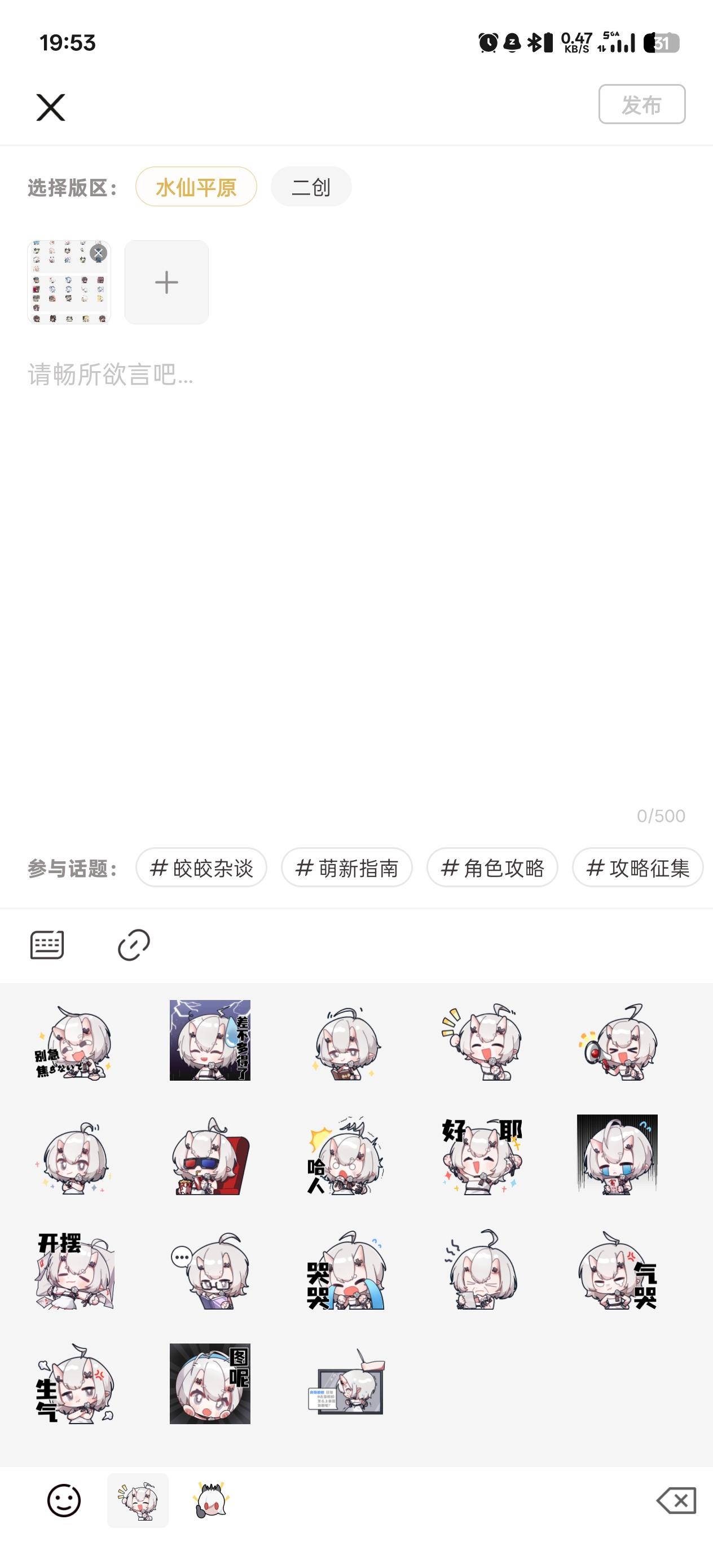Send the 开摆 sticker into the post
Screen dimensions: 713x1568
click(x=73, y=1270)
